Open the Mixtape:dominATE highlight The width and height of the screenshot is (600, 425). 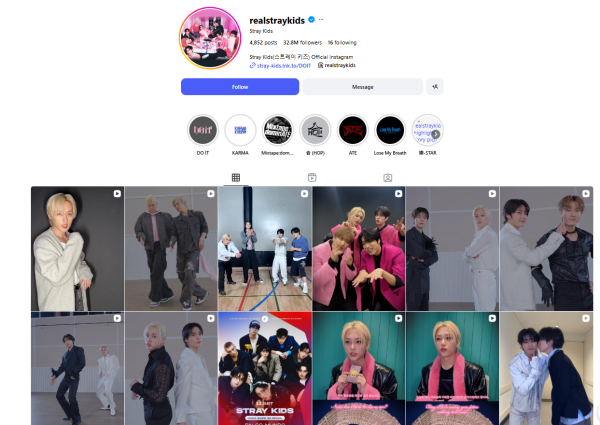pos(278,129)
